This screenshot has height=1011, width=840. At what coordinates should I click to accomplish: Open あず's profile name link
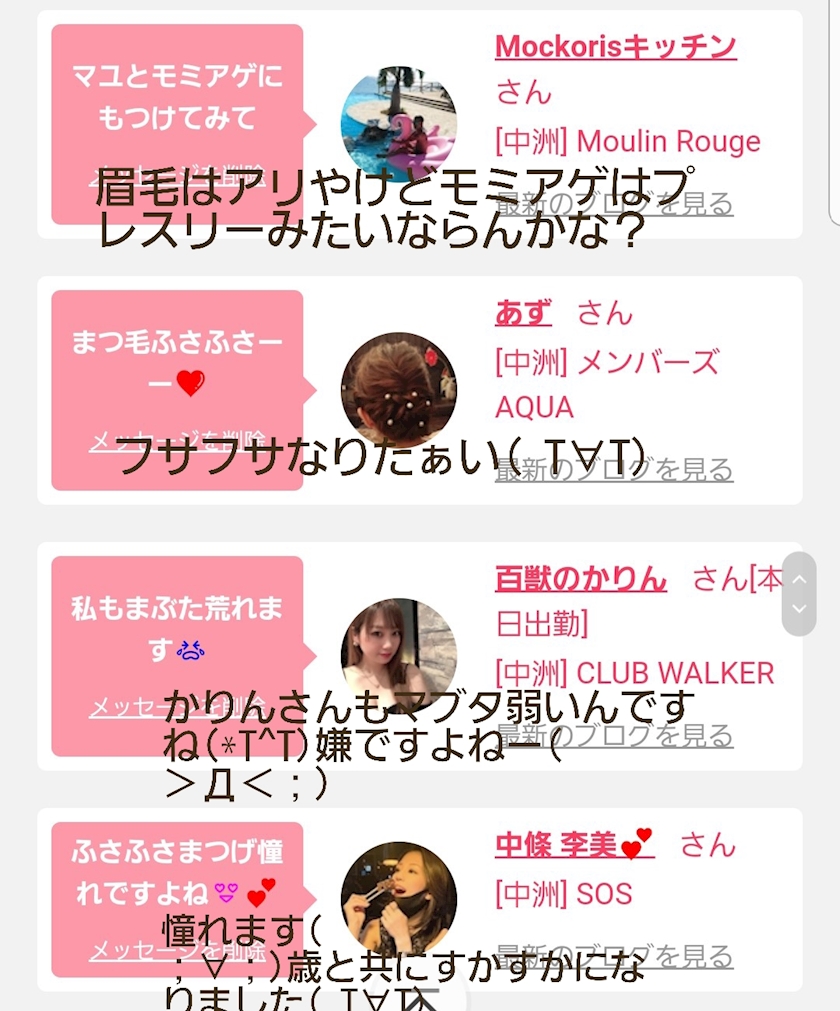pyautogui.click(x=523, y=313)
